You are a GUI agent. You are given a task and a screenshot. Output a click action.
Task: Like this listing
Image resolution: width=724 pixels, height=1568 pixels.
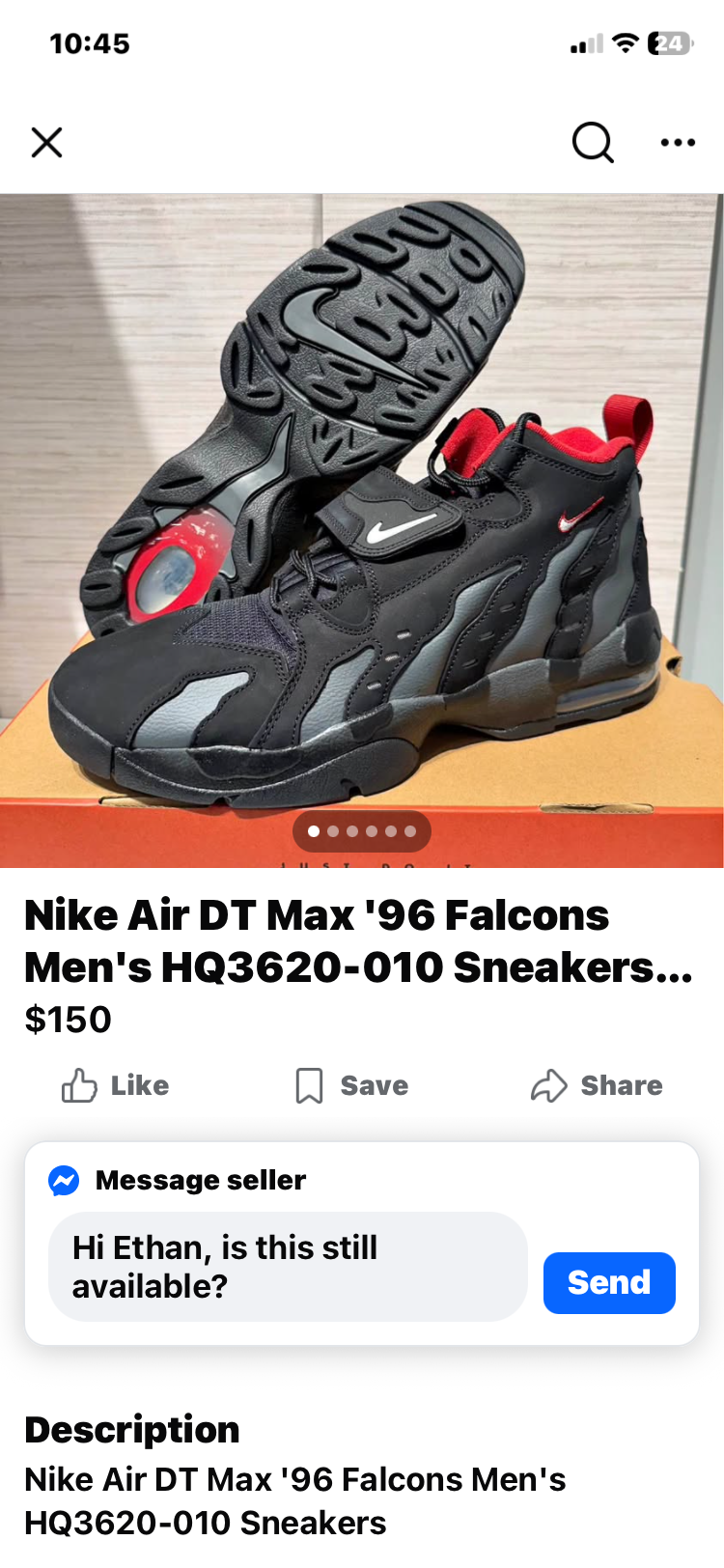(x=116, y=1086)
